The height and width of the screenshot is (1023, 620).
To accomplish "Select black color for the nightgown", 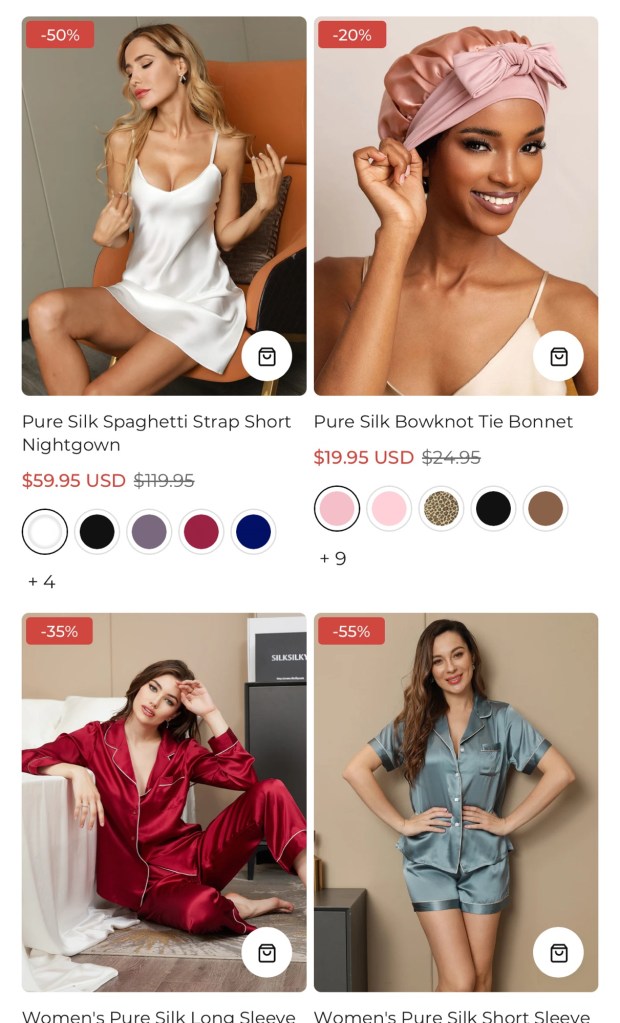I will pyautogui.click(x=97, y=531).
